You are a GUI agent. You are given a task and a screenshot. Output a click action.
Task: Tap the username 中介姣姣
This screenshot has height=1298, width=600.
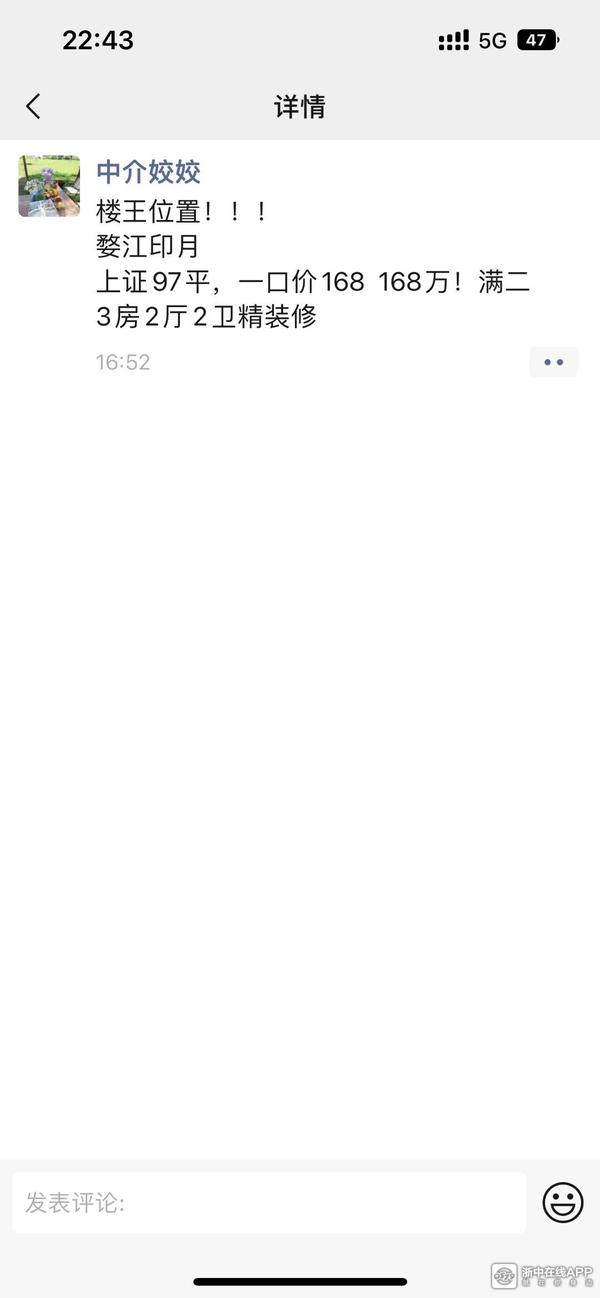coord(148,172)
